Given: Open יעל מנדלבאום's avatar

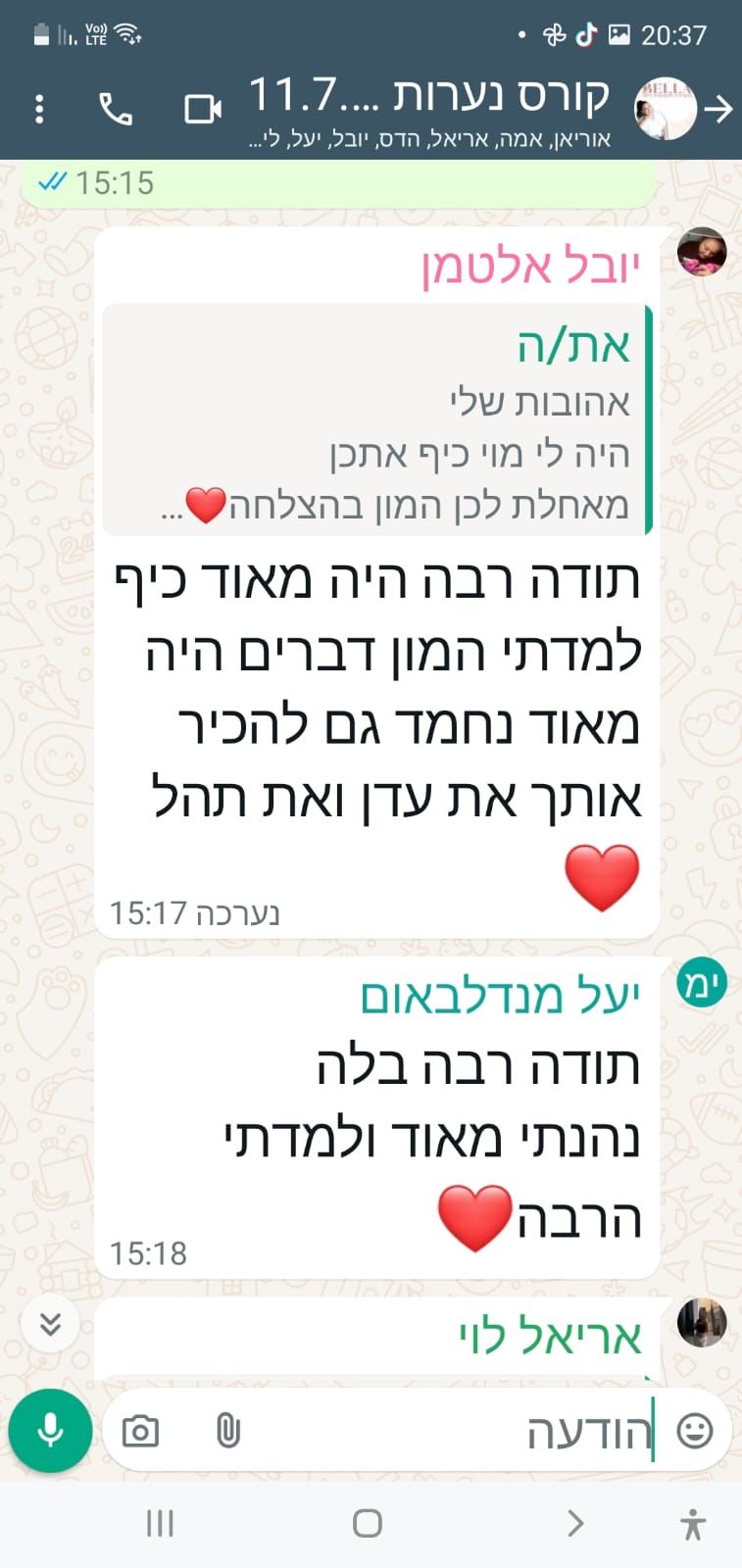Looking at the screenshot, I should 702,983.
